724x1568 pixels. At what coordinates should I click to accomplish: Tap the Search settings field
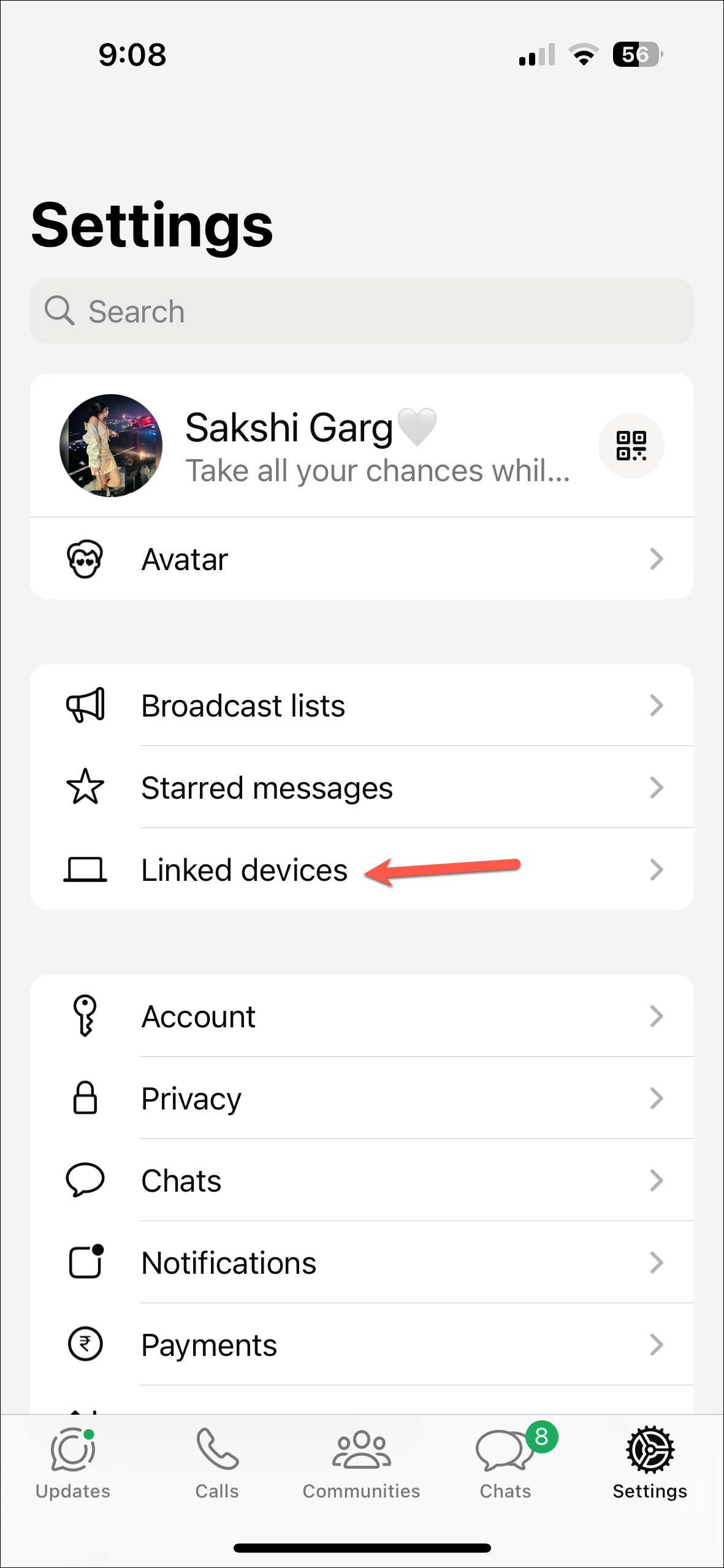tap(362, 311)
